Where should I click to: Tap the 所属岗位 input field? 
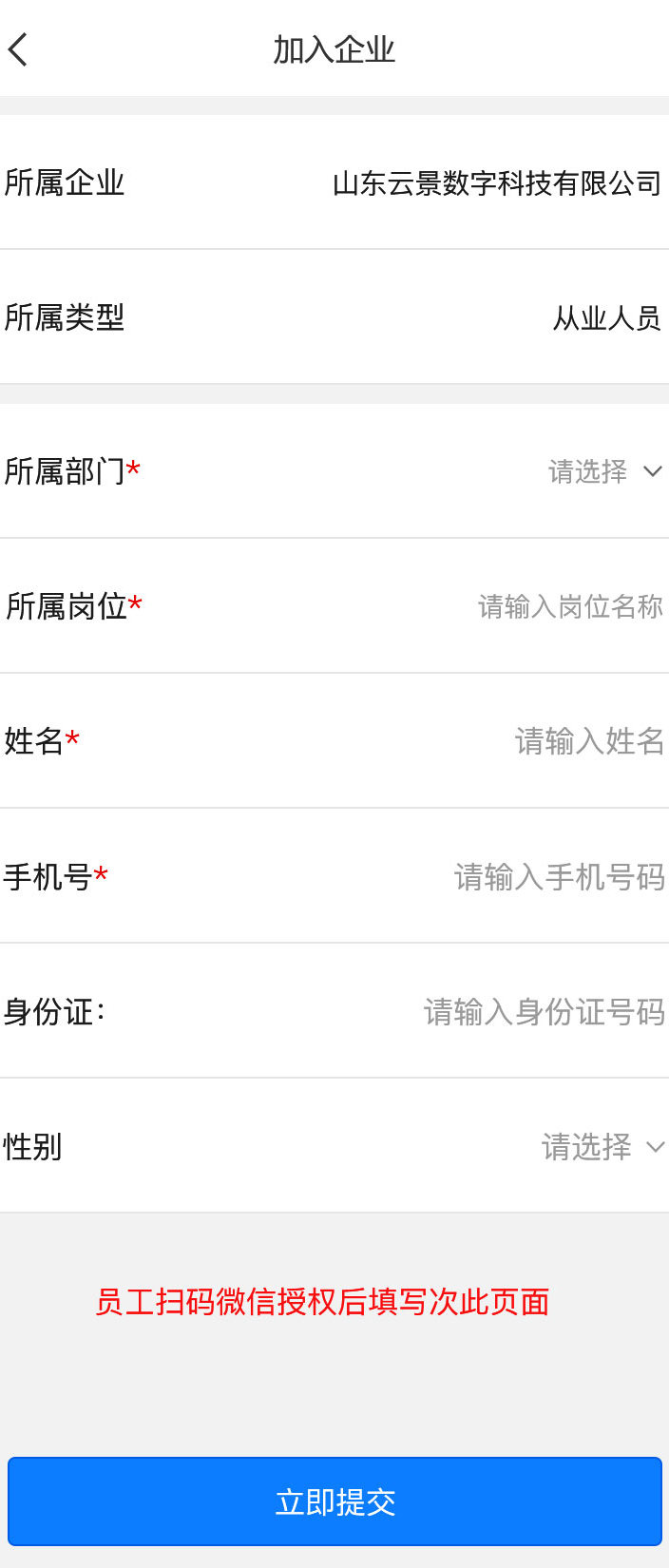tap(570, 606)
